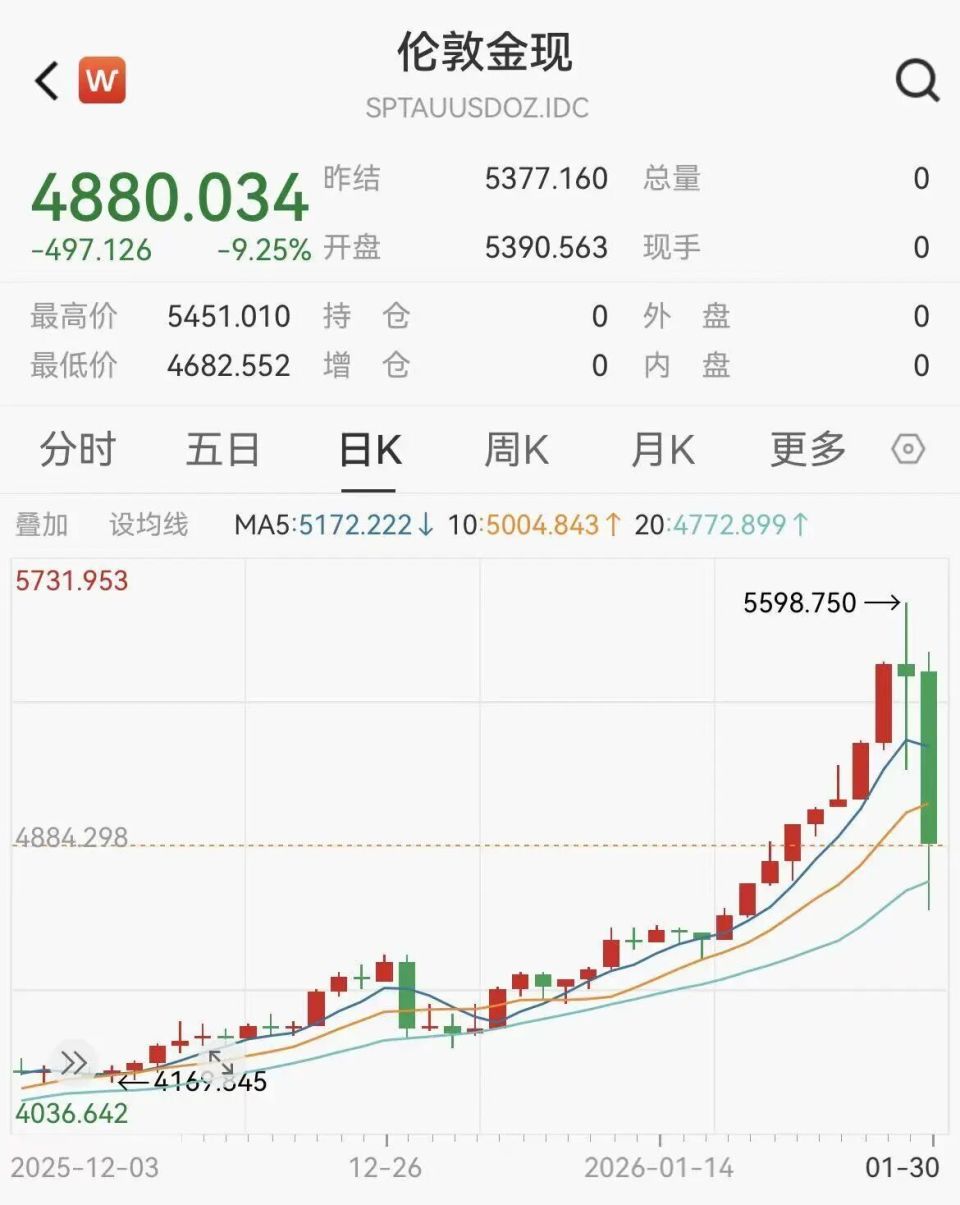Toggle the MA20 moving average line
960x1205 pixels.
724,524
